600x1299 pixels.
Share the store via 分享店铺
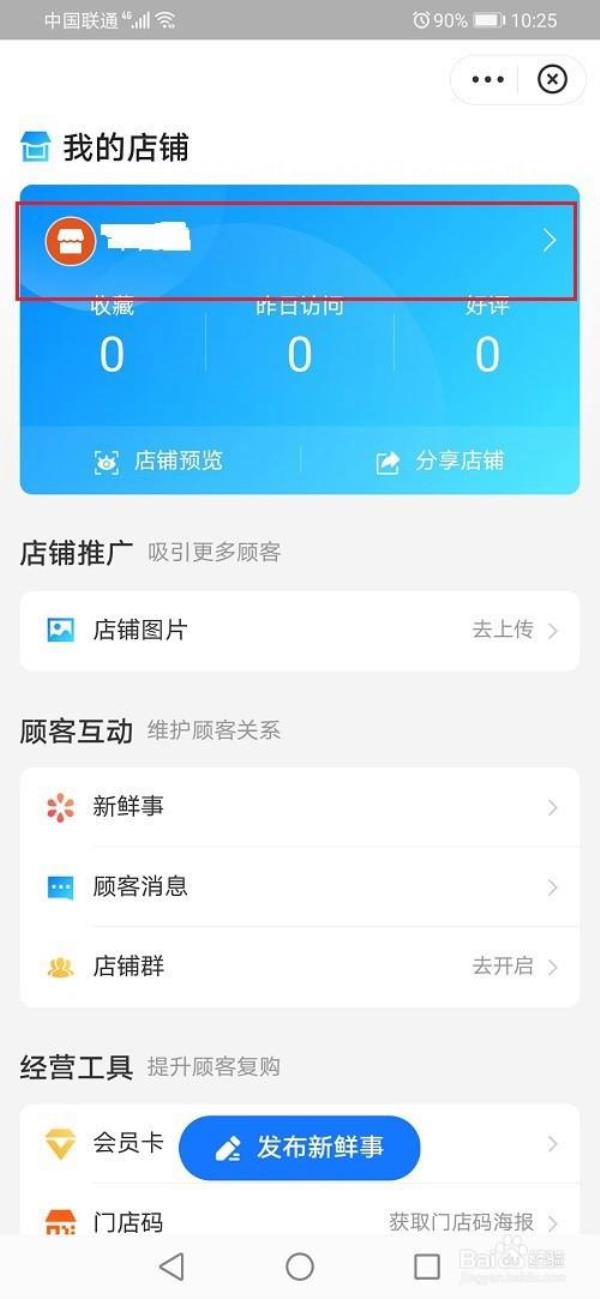click(x=440, y=461)
